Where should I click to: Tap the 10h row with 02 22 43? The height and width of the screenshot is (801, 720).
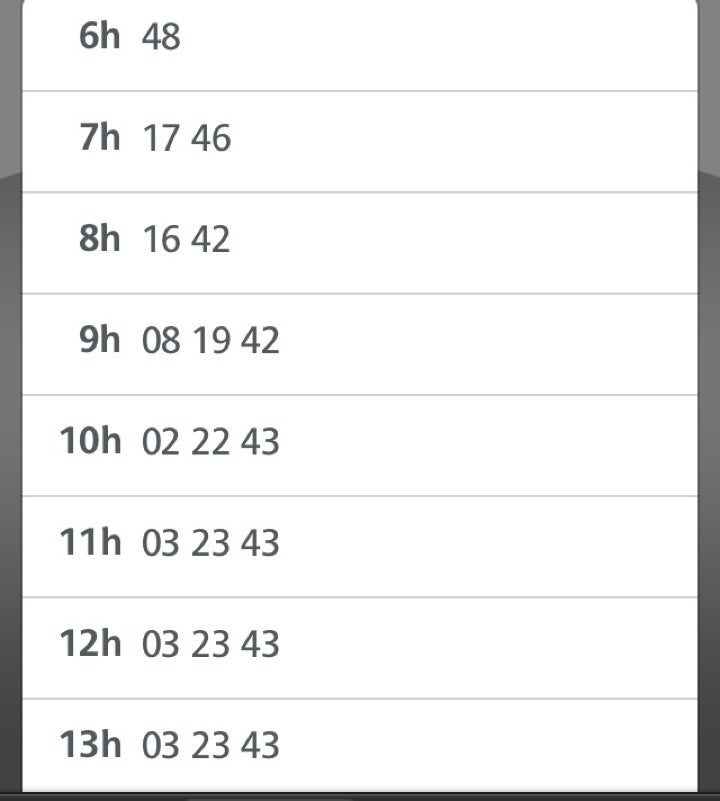click(360, 445)
